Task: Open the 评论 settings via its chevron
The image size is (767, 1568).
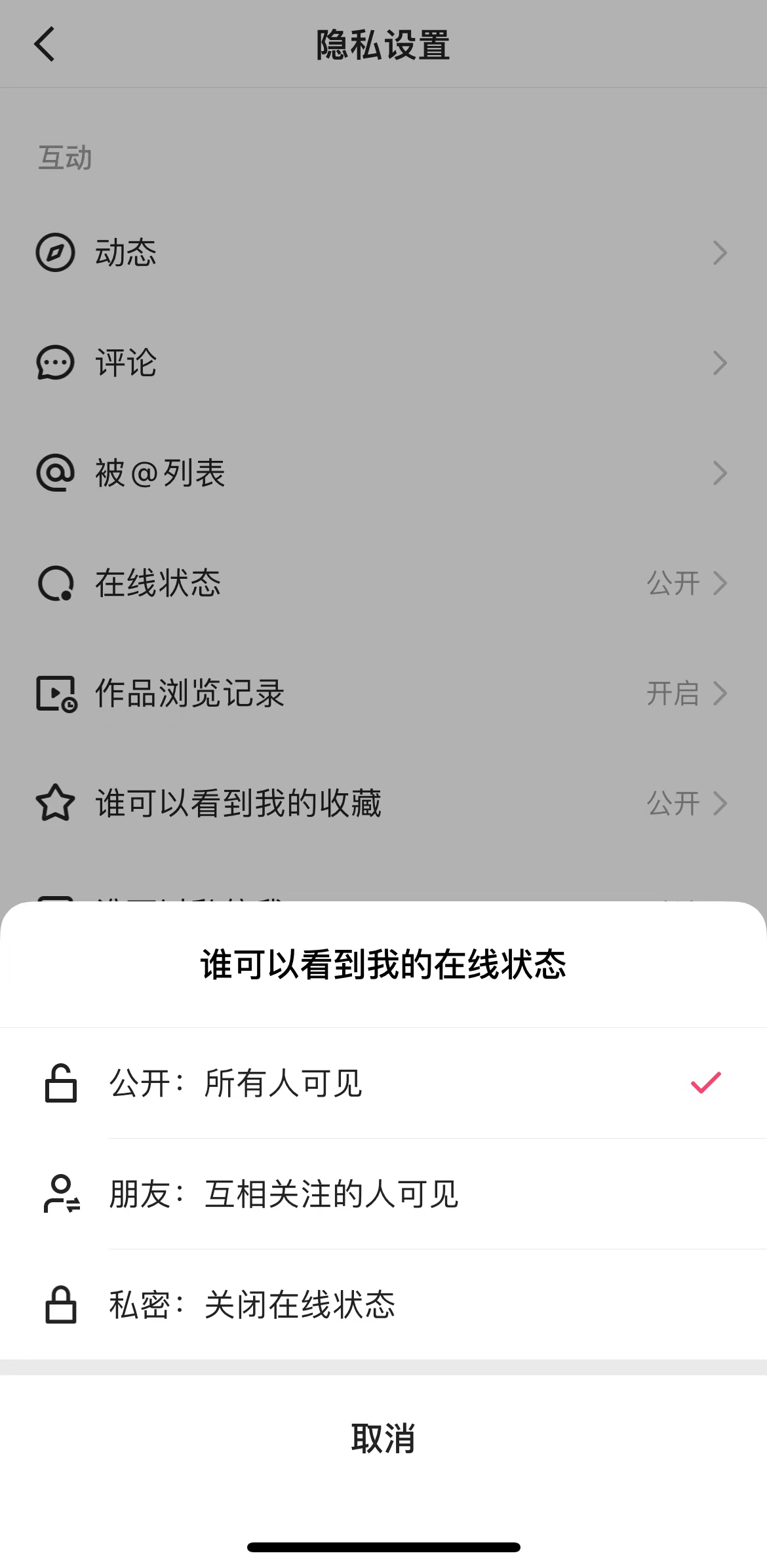Action: [720, 363]
